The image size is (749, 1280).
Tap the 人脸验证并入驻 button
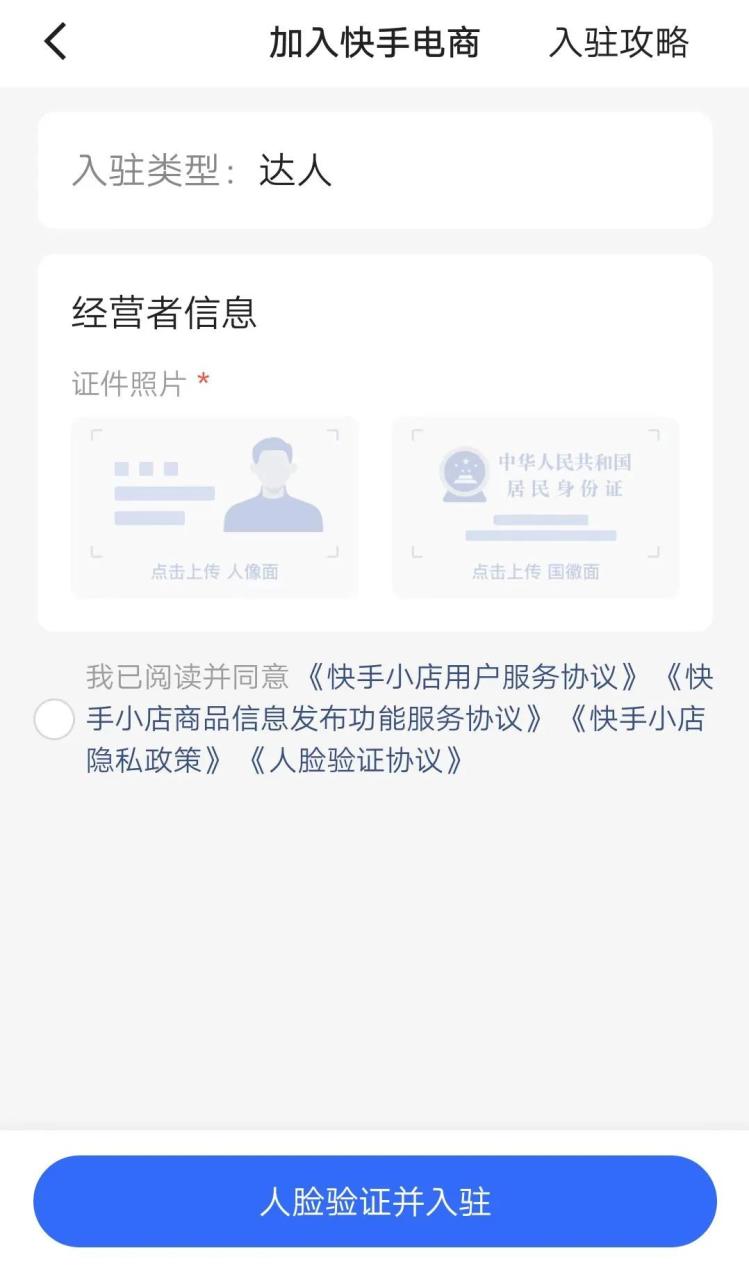point(375,1202)
